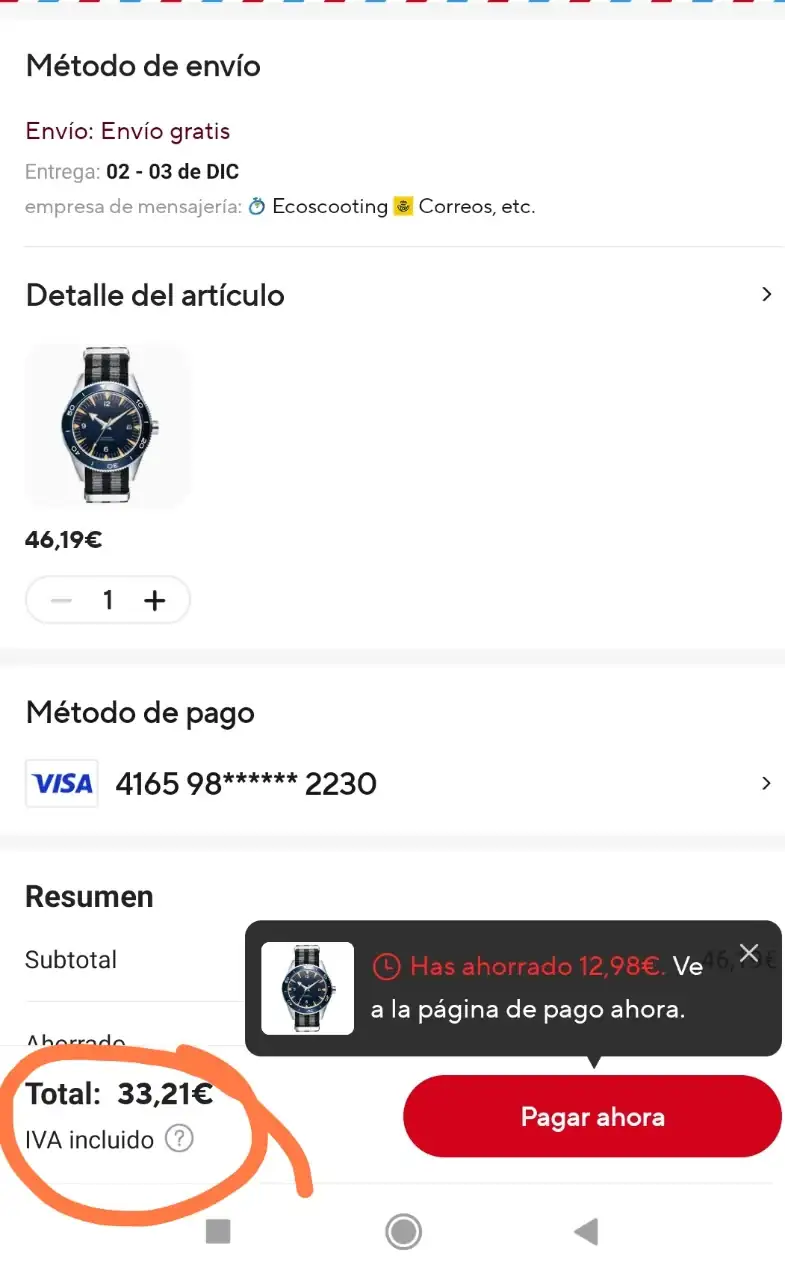The width and height of the screenshot is (785, 1280).
Task: Open the IVA incluido help icon
Action: pyautogui.click(x=179, y=1139)
